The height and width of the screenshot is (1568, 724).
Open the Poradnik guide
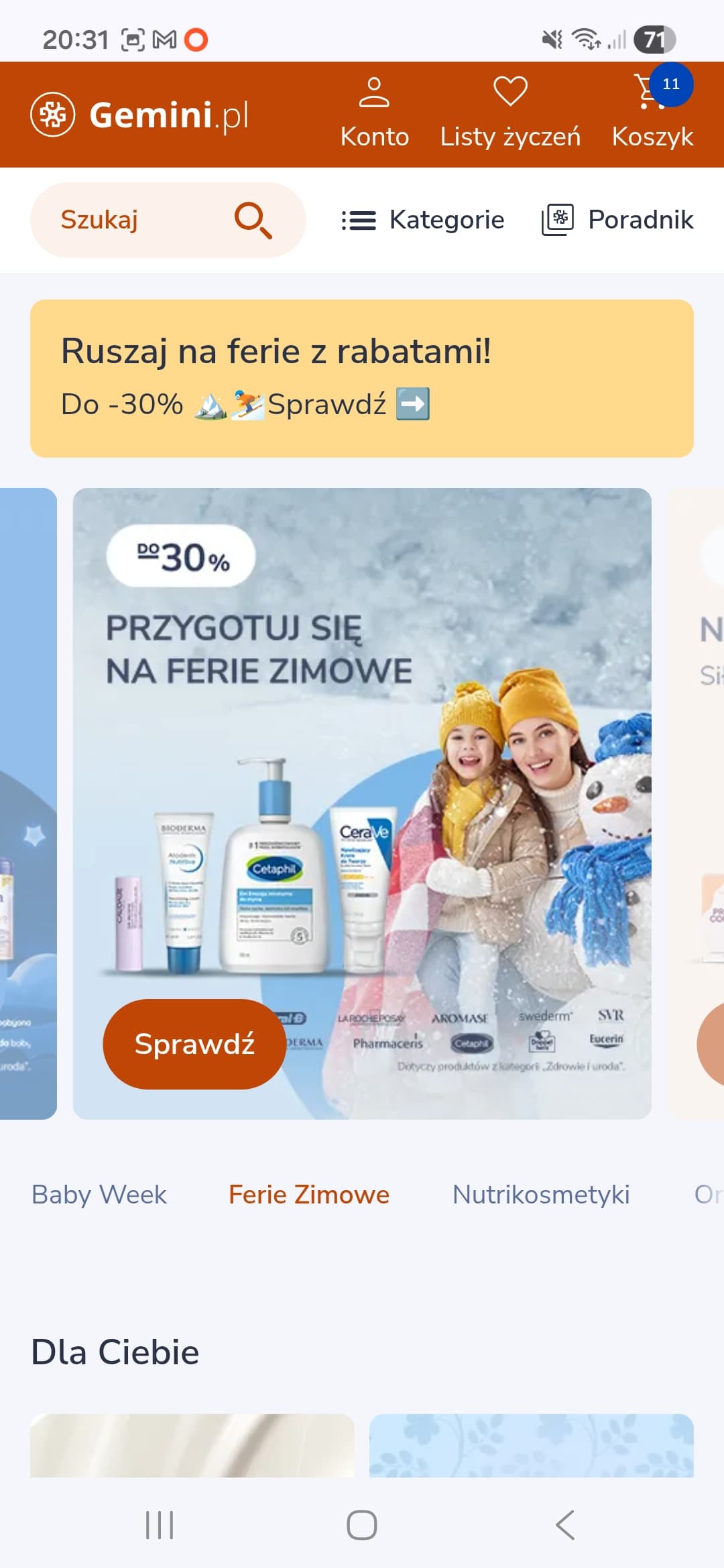coord(617,220)
